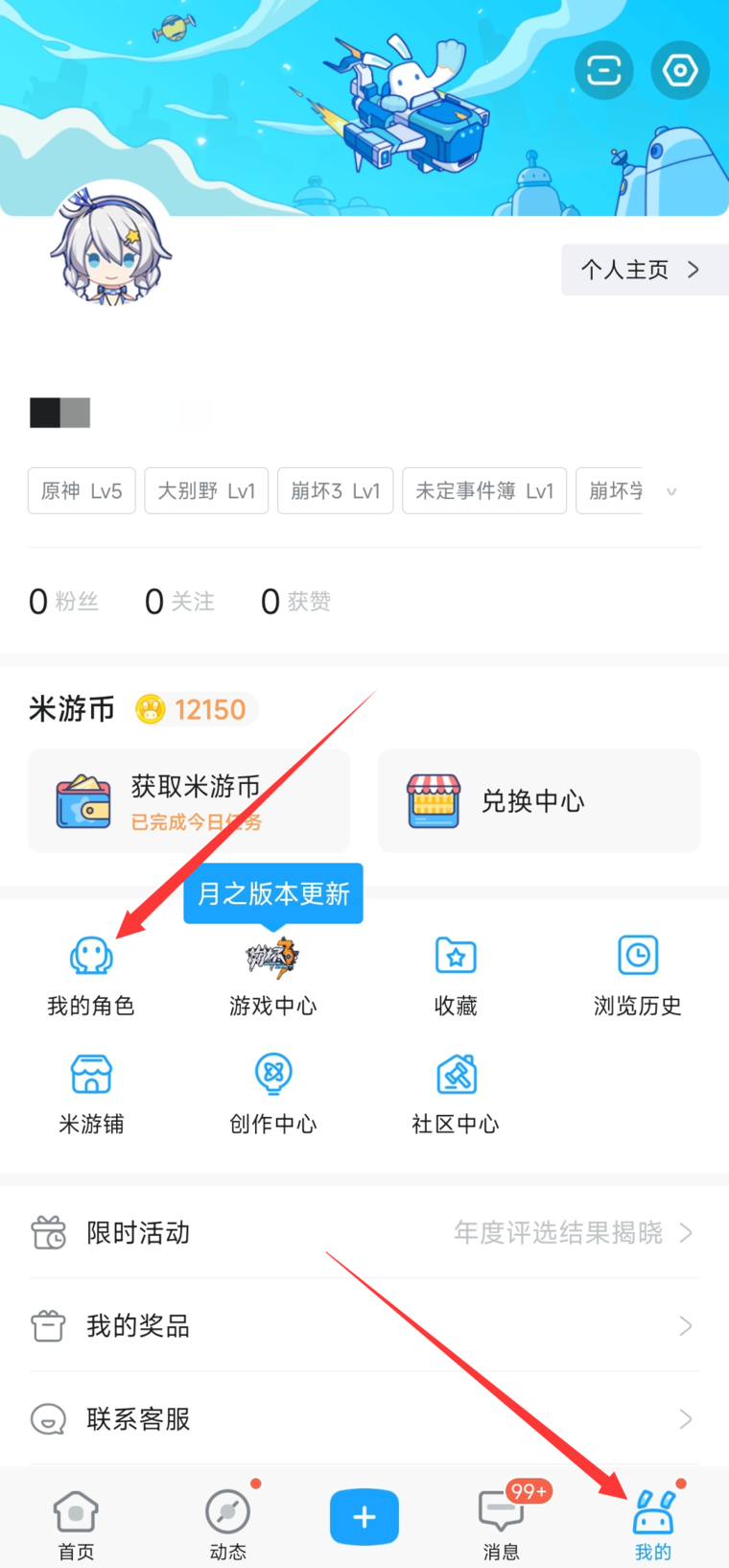View 收藏 favorites
Image resolution: width=729 pixels, height=1568 pixels.
456,974
